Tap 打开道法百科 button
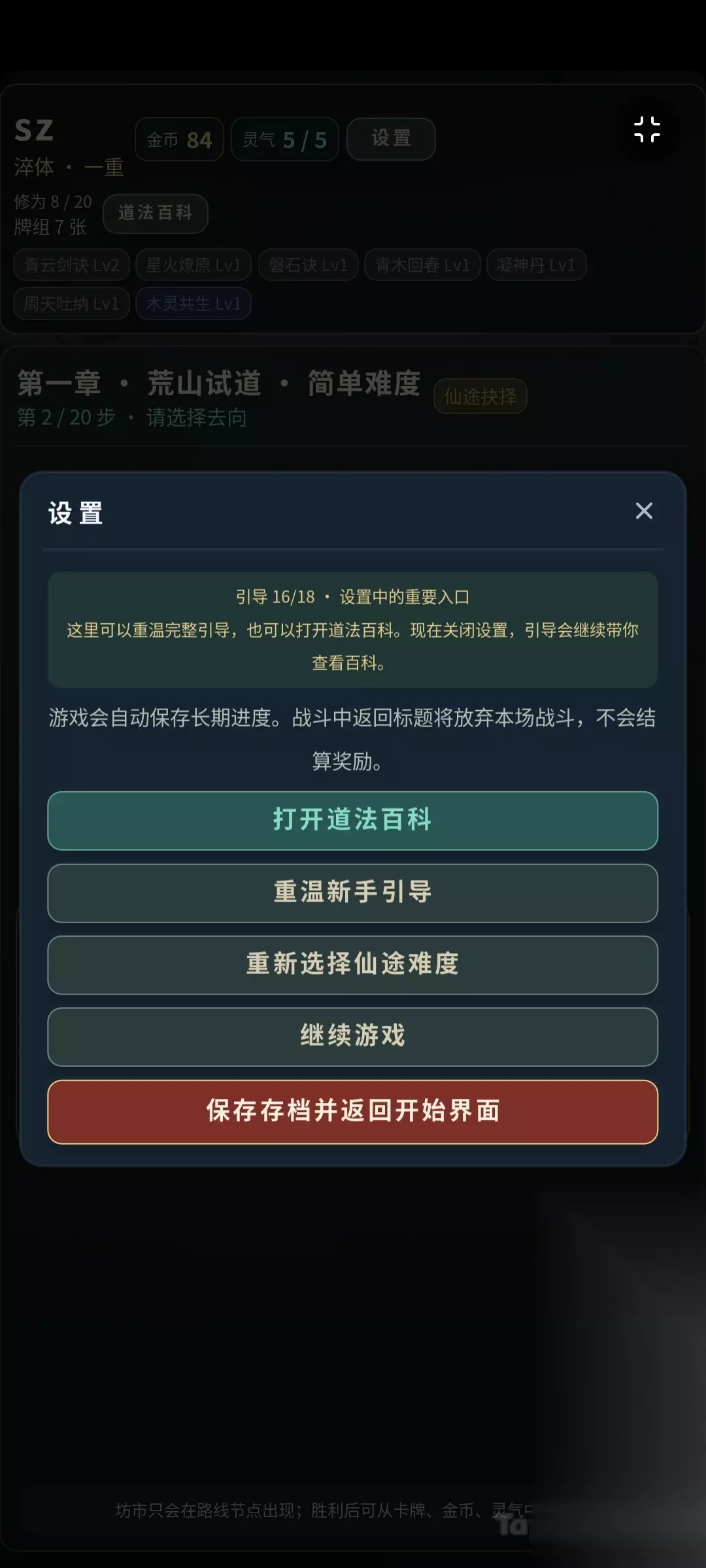Screen dimensions: 706x1568 pos(352,821)
